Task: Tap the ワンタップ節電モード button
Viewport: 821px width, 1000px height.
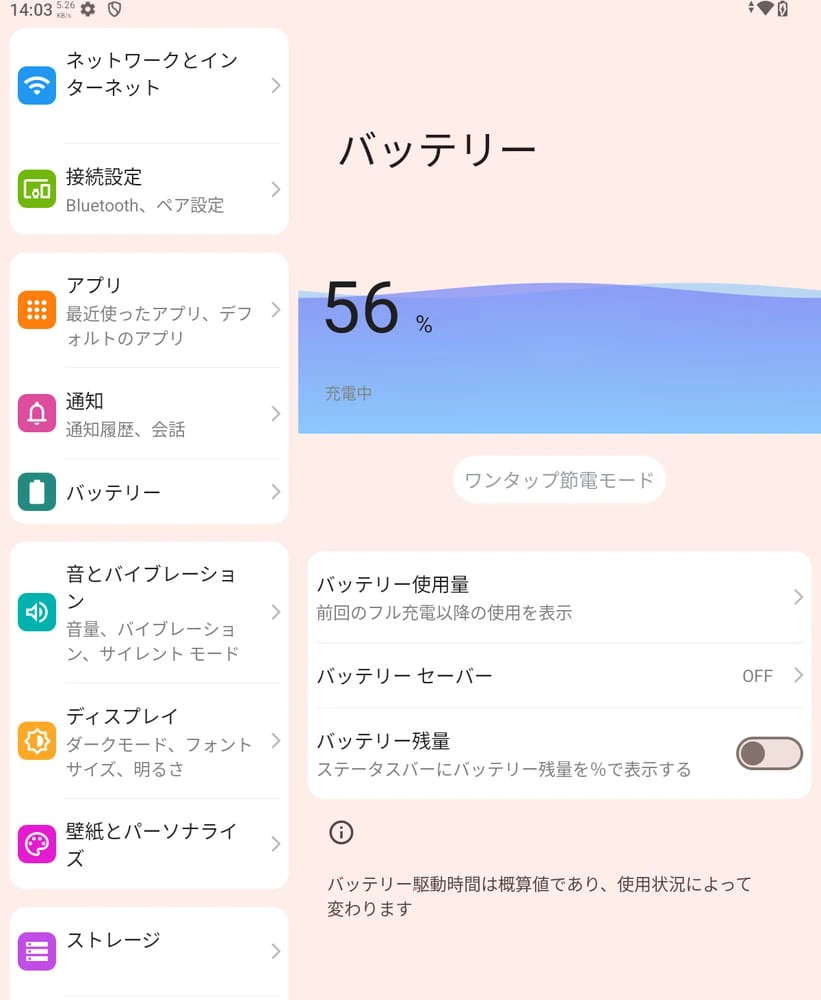Action: 559,480
